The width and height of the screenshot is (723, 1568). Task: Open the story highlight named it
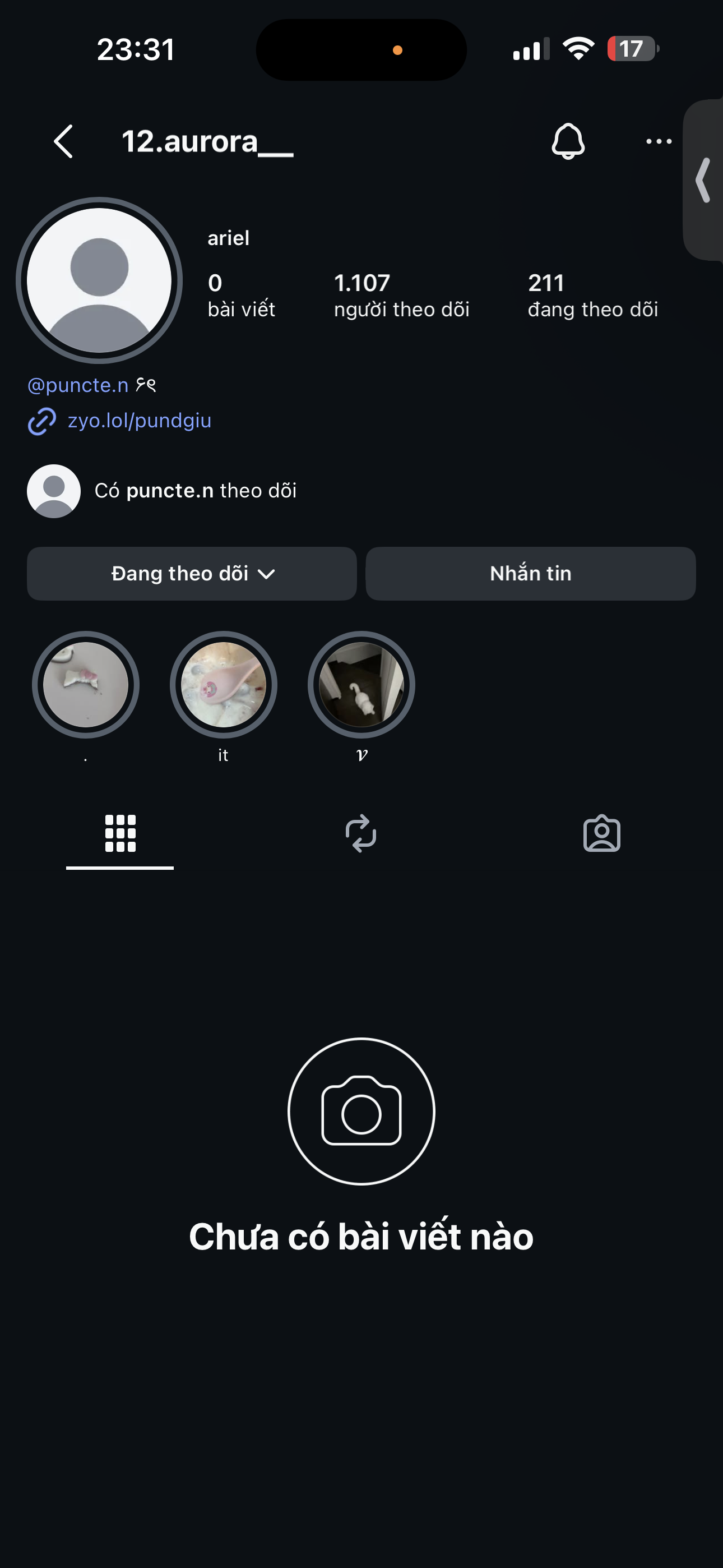[224, 685]
